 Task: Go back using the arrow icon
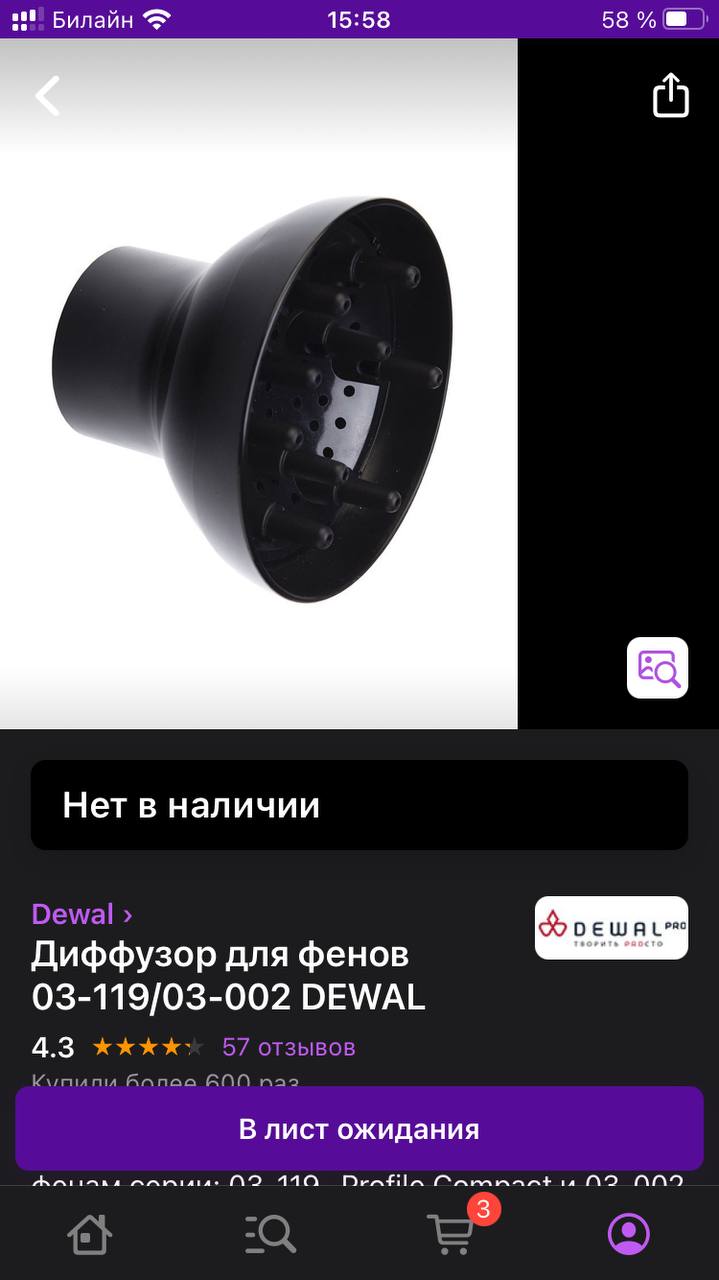click(x=48, y=96)
